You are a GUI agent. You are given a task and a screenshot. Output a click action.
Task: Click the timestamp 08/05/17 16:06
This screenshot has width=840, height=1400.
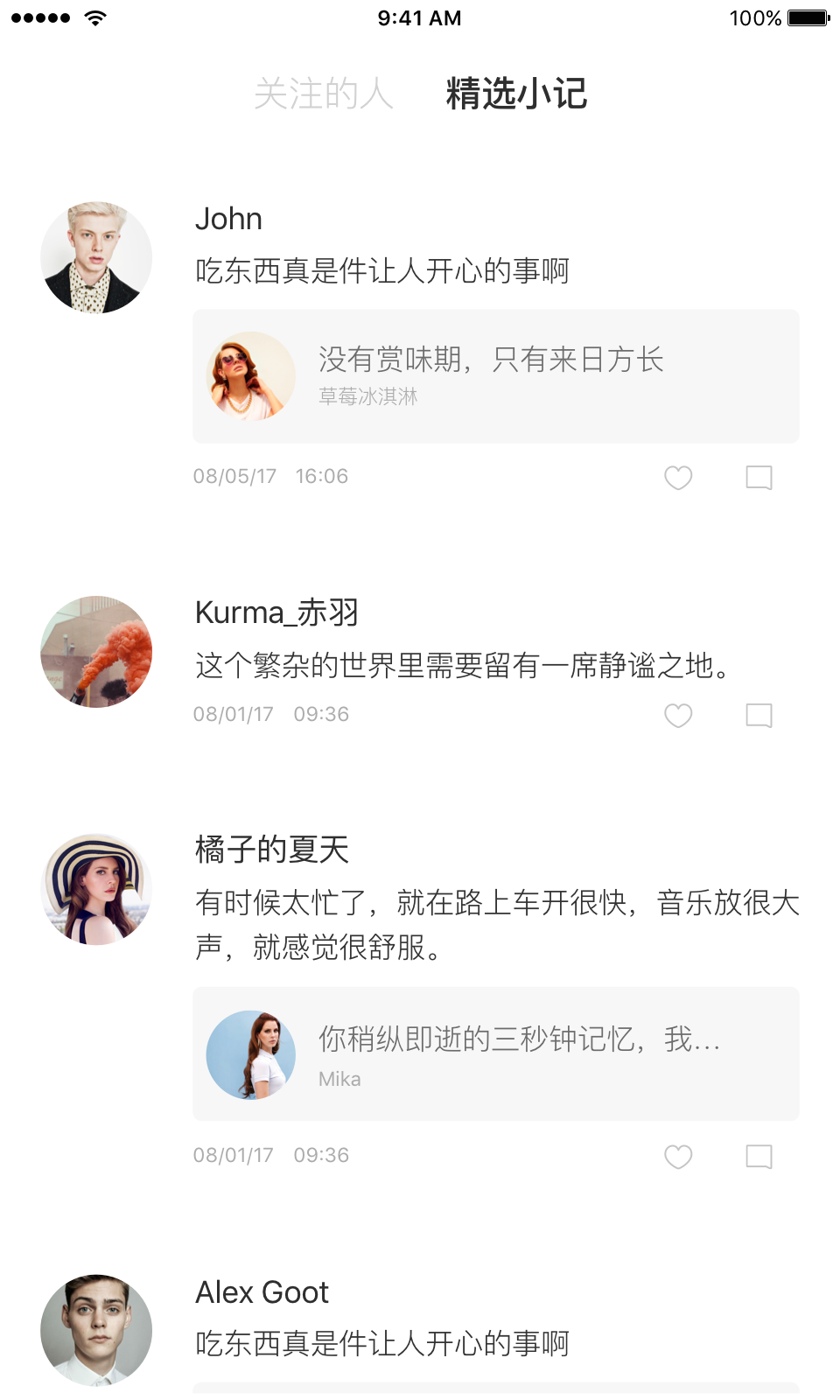coord(271,477)
